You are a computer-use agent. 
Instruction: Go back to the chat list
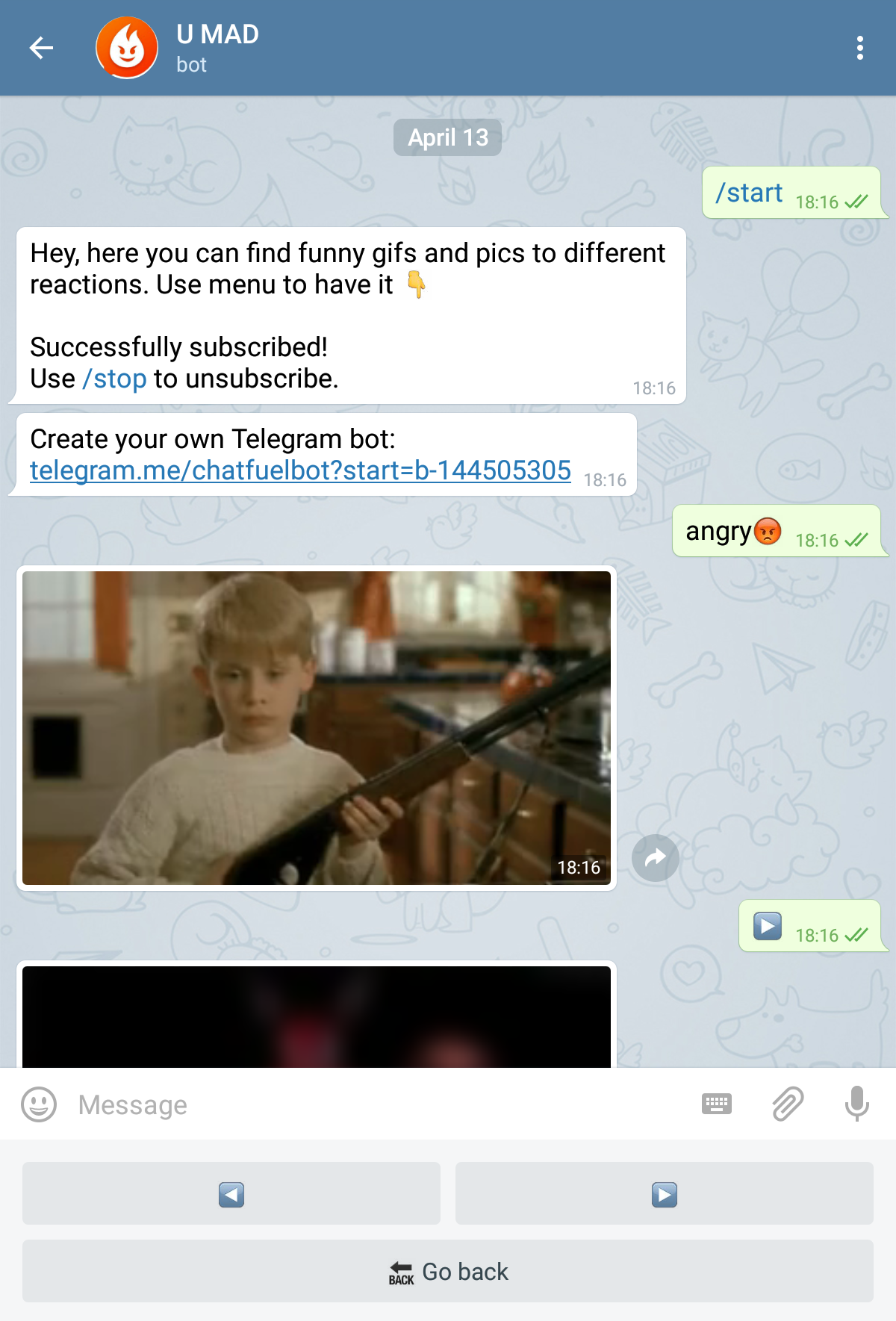click(x=42, y=49)
